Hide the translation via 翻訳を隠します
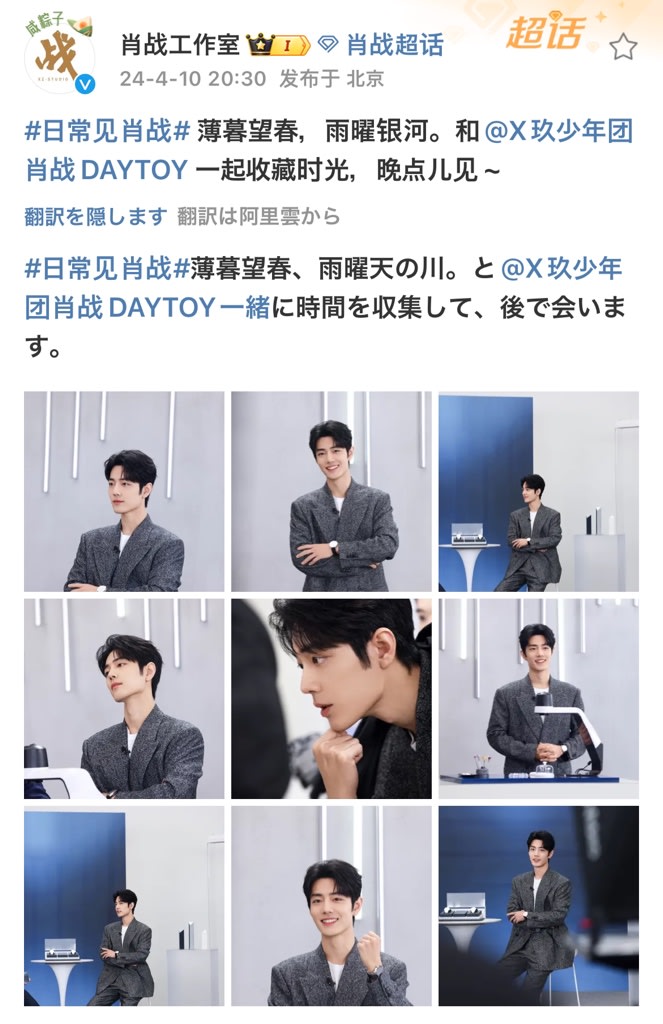The height and width of the screenshot is (1024, 663). click(x=95, y=216)
